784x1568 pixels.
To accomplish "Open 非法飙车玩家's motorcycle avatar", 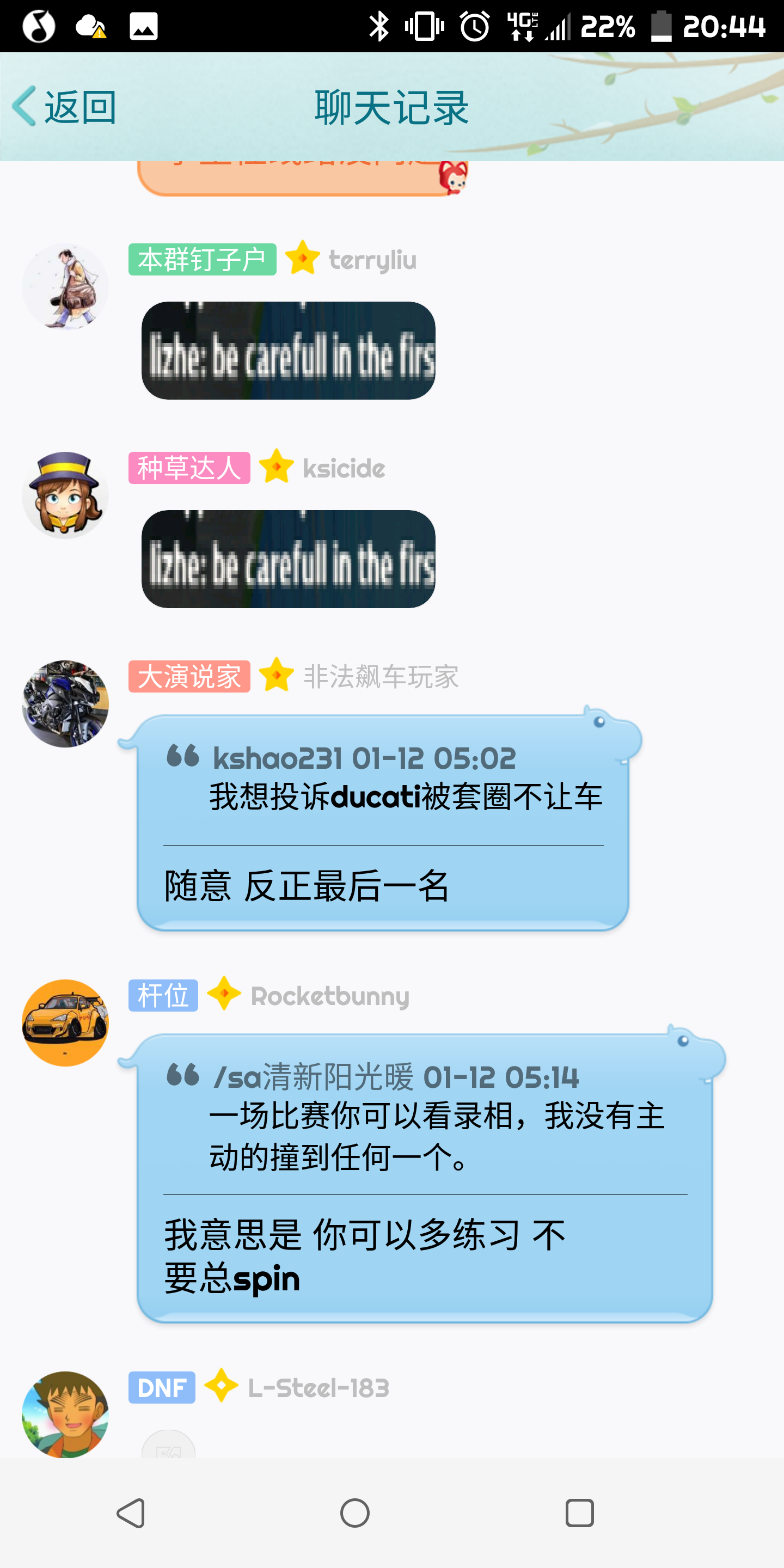I will pos(65,703).
